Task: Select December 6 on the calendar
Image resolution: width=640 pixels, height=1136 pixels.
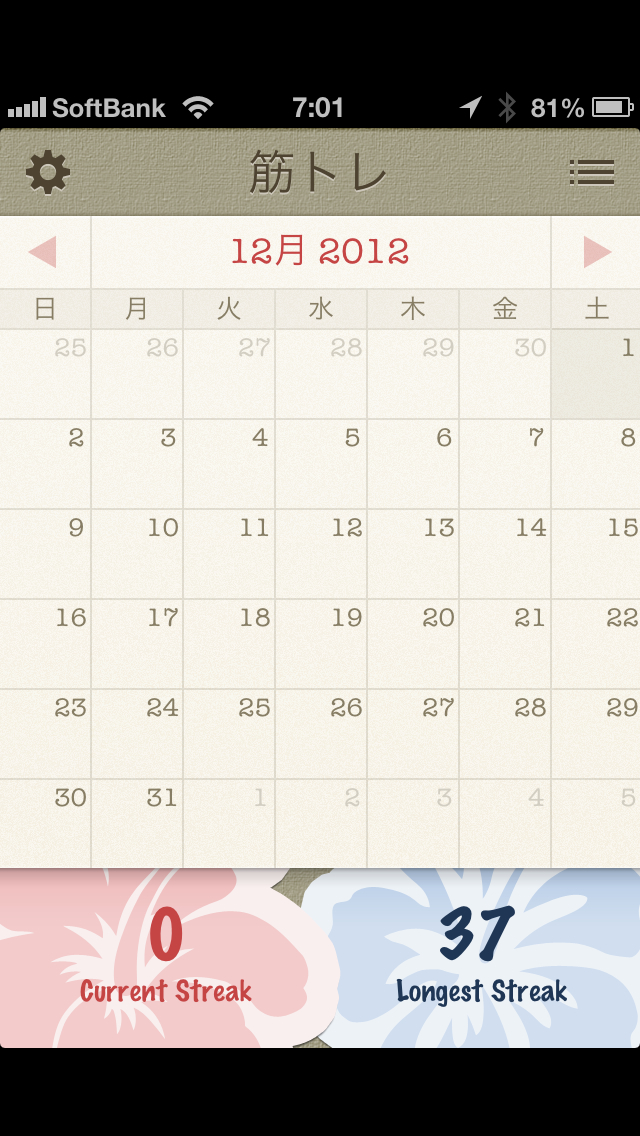Action: coord(413,464)
